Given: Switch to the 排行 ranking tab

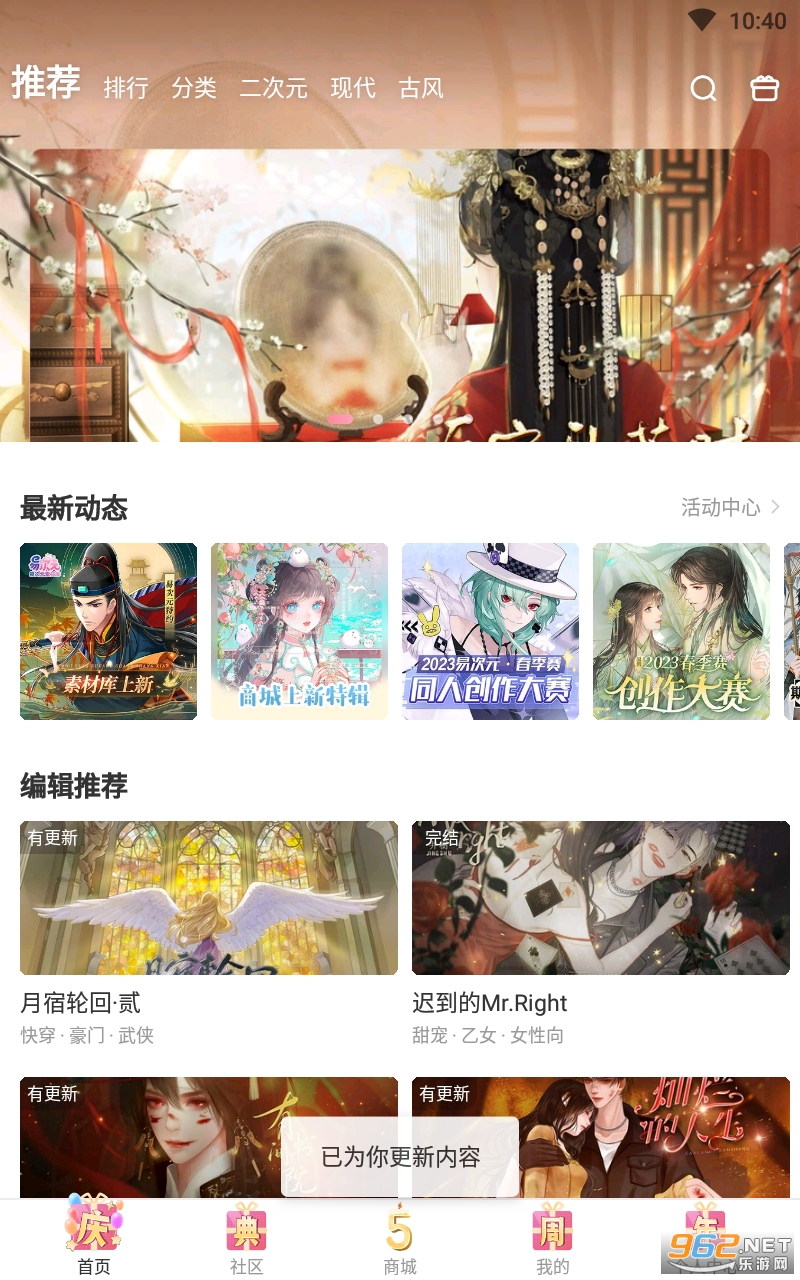Looking at the screenshot, I should click(127, 88).
